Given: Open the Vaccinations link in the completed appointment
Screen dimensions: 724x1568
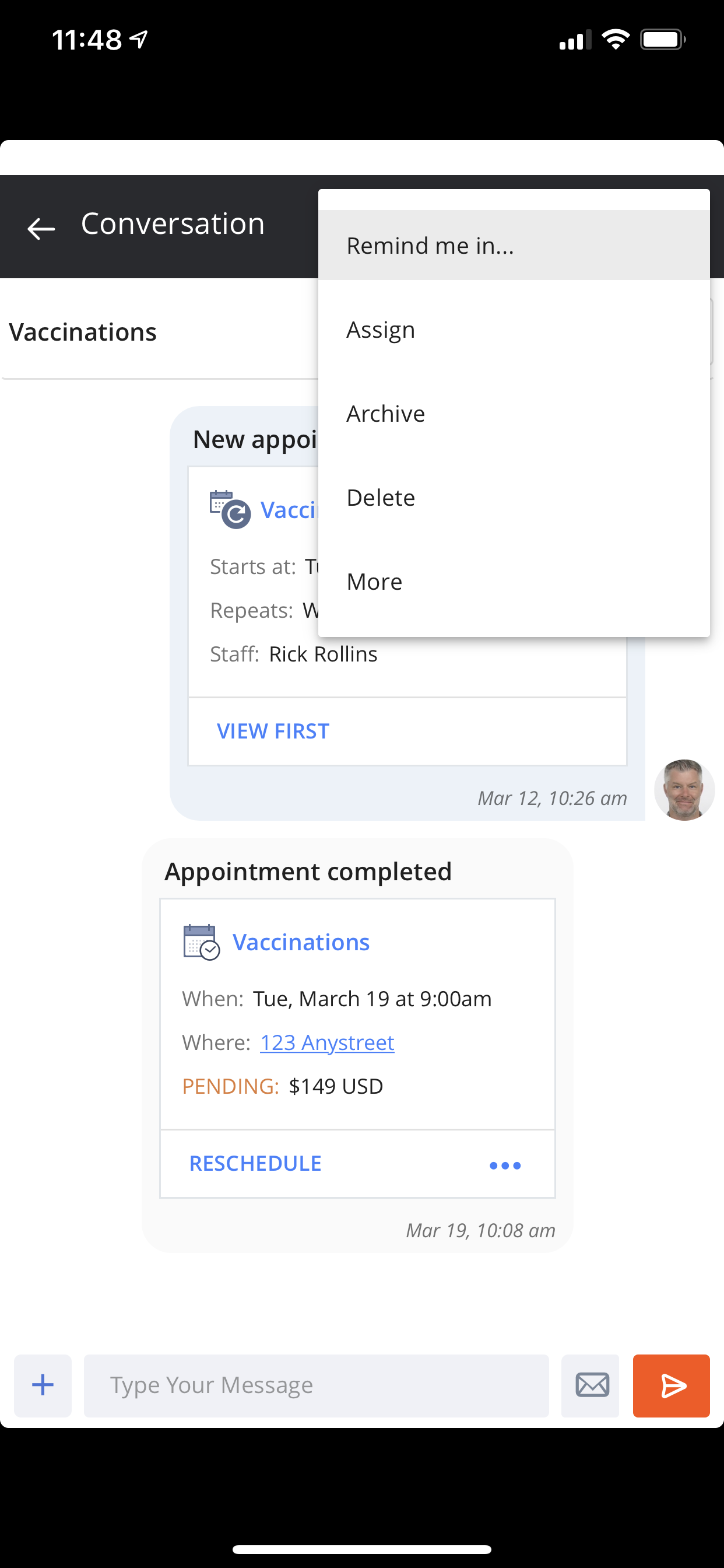Looking at the screenshot, I should [301, 942].
